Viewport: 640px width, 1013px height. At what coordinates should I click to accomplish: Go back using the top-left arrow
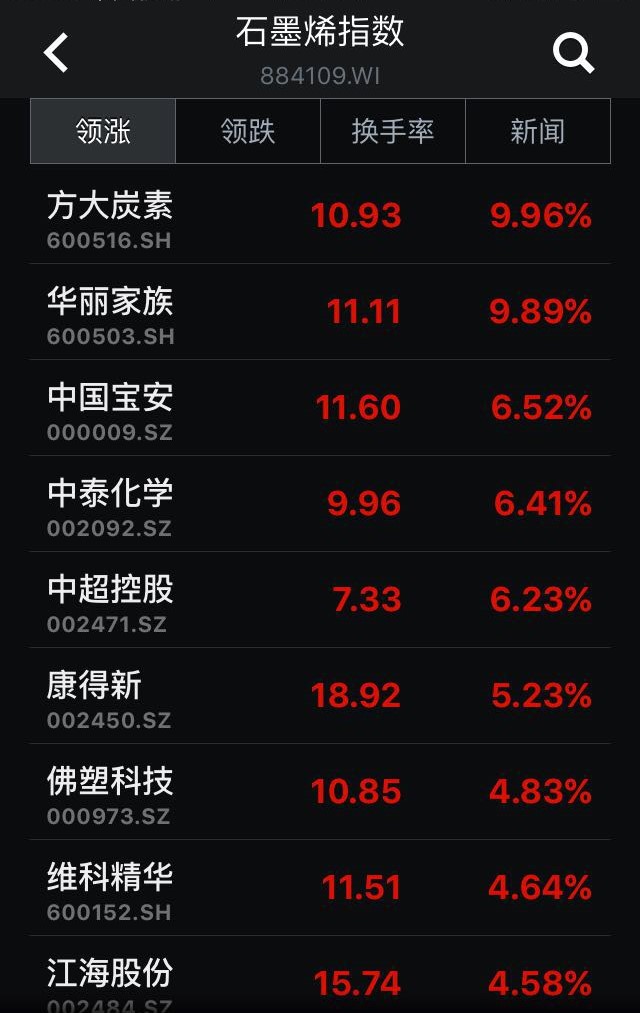(x=56, y=52)
